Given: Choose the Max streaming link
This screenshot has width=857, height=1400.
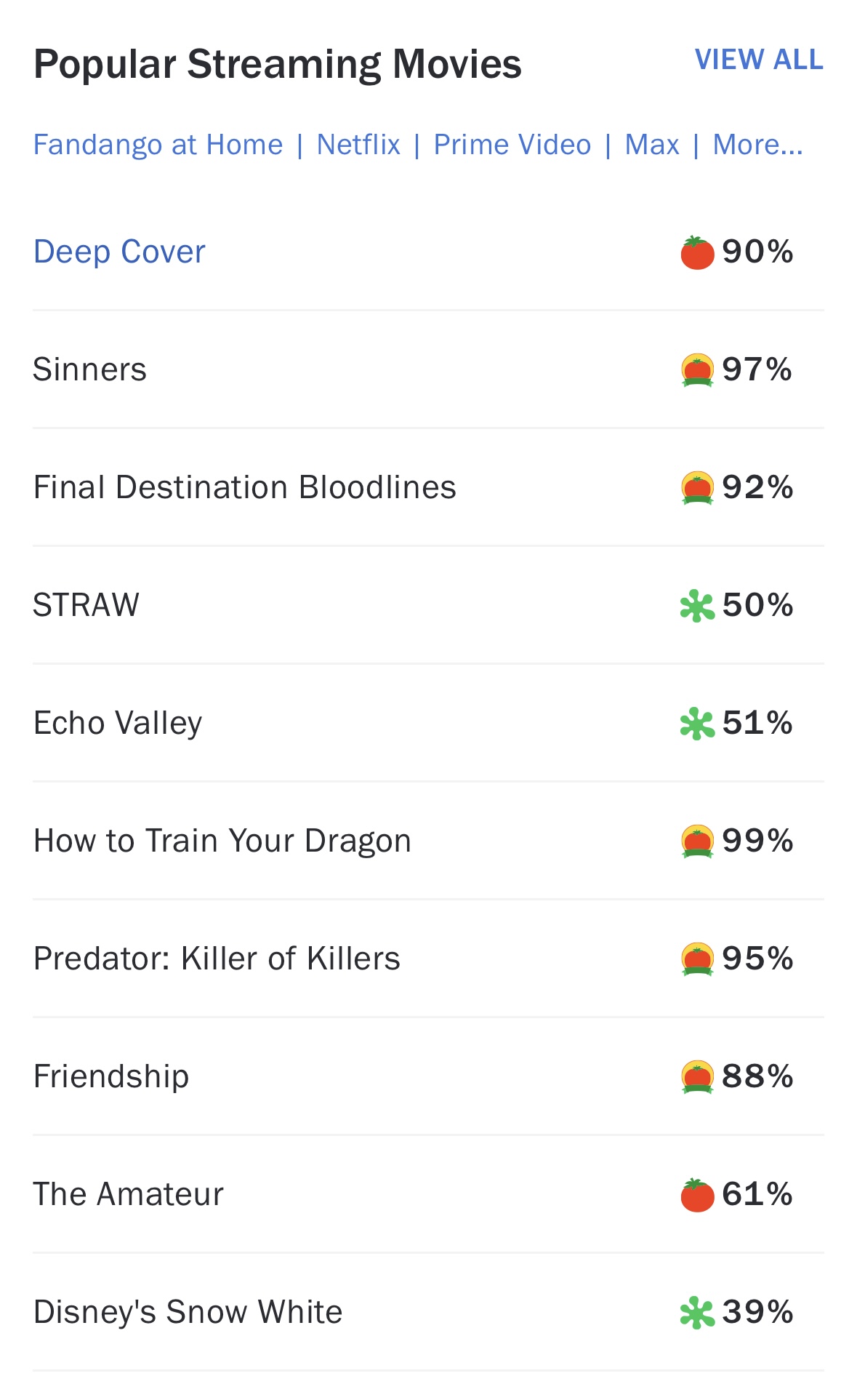Looking at the screenshot, I should coord(652,145).
